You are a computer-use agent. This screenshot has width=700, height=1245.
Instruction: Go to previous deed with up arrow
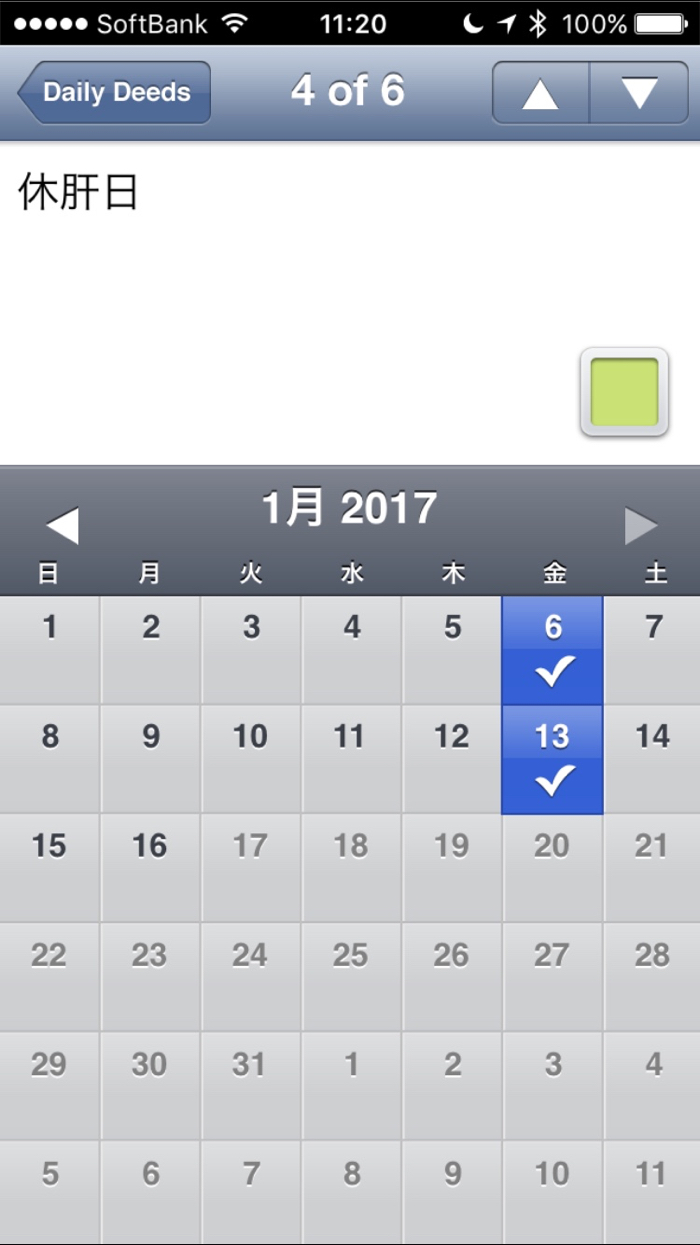[540, 93]
